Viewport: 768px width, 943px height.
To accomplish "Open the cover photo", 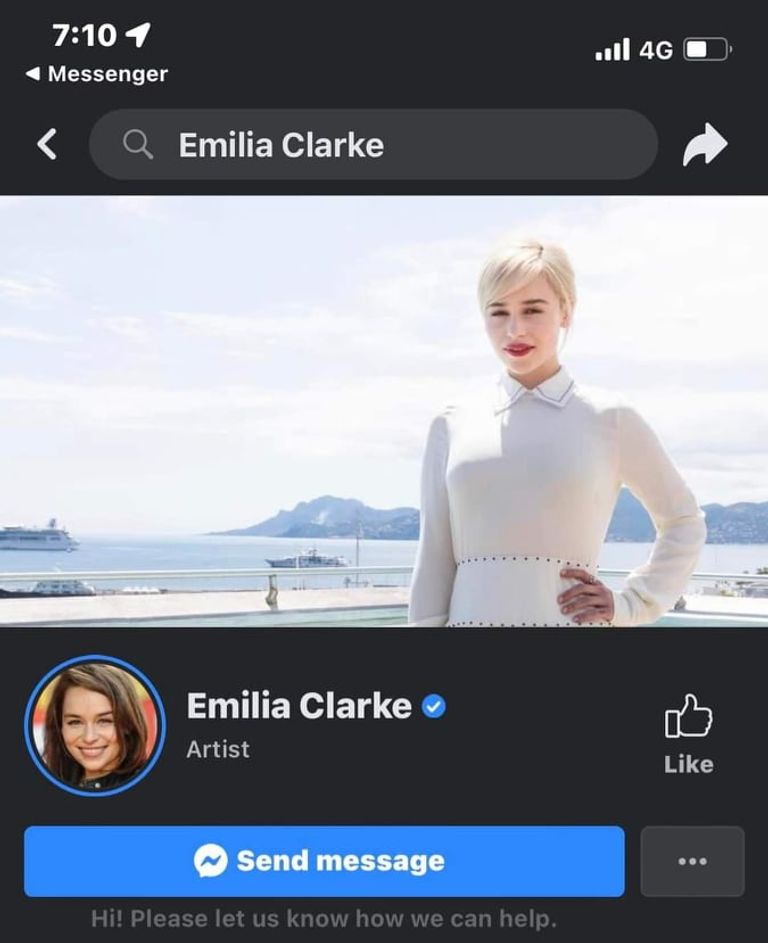I will 384,410.
